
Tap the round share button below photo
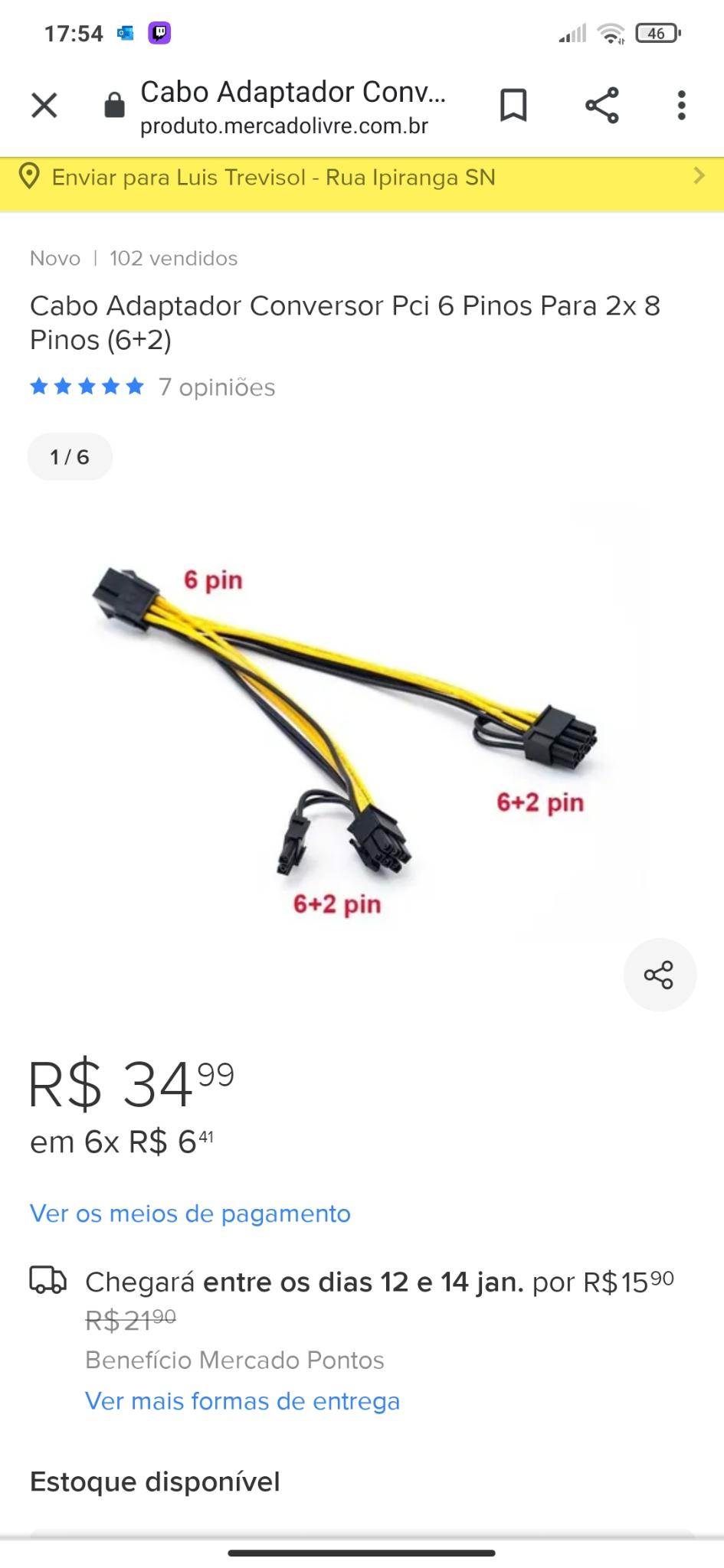[x=659, y=975]
